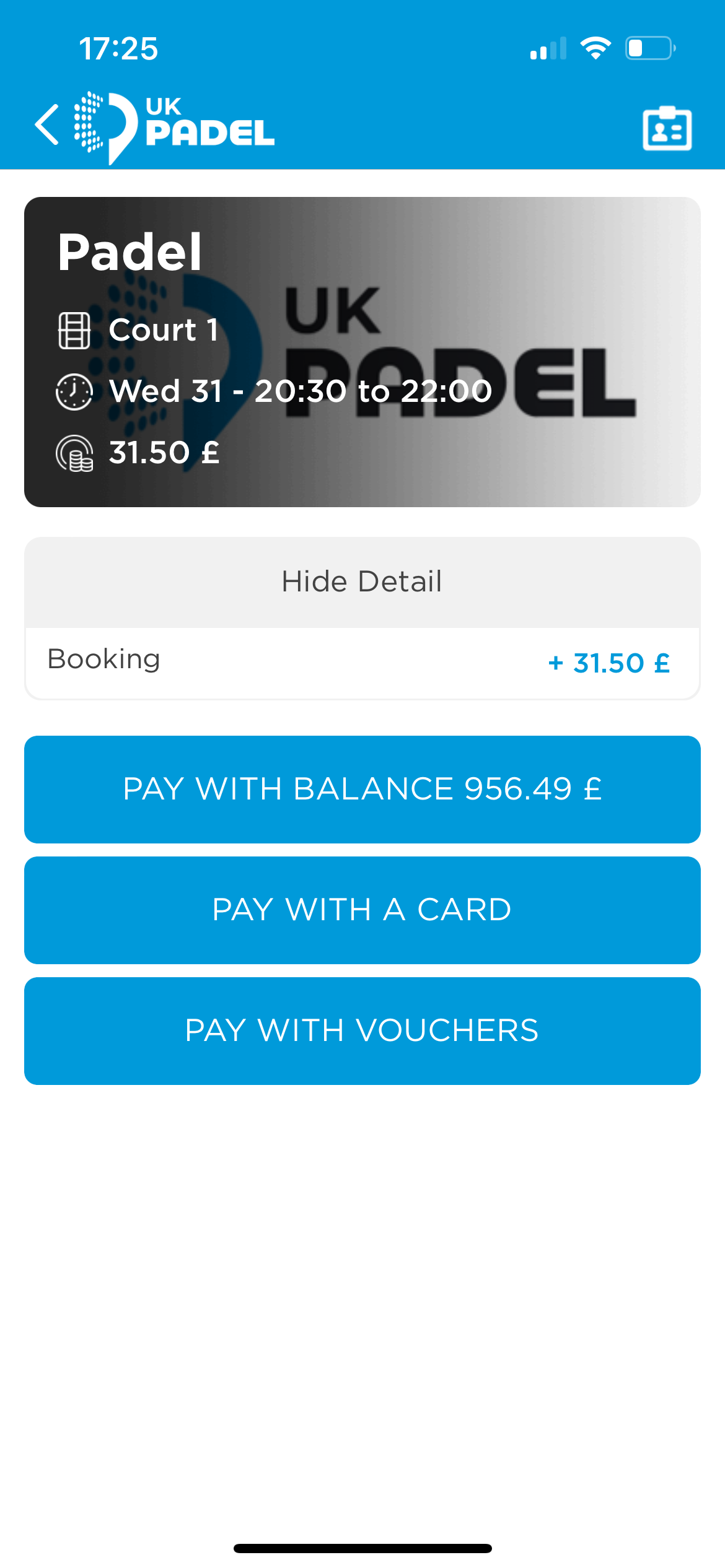Go back using the header arrow
The height and width of the screenshot is (1568, 725).
point(47,125)
